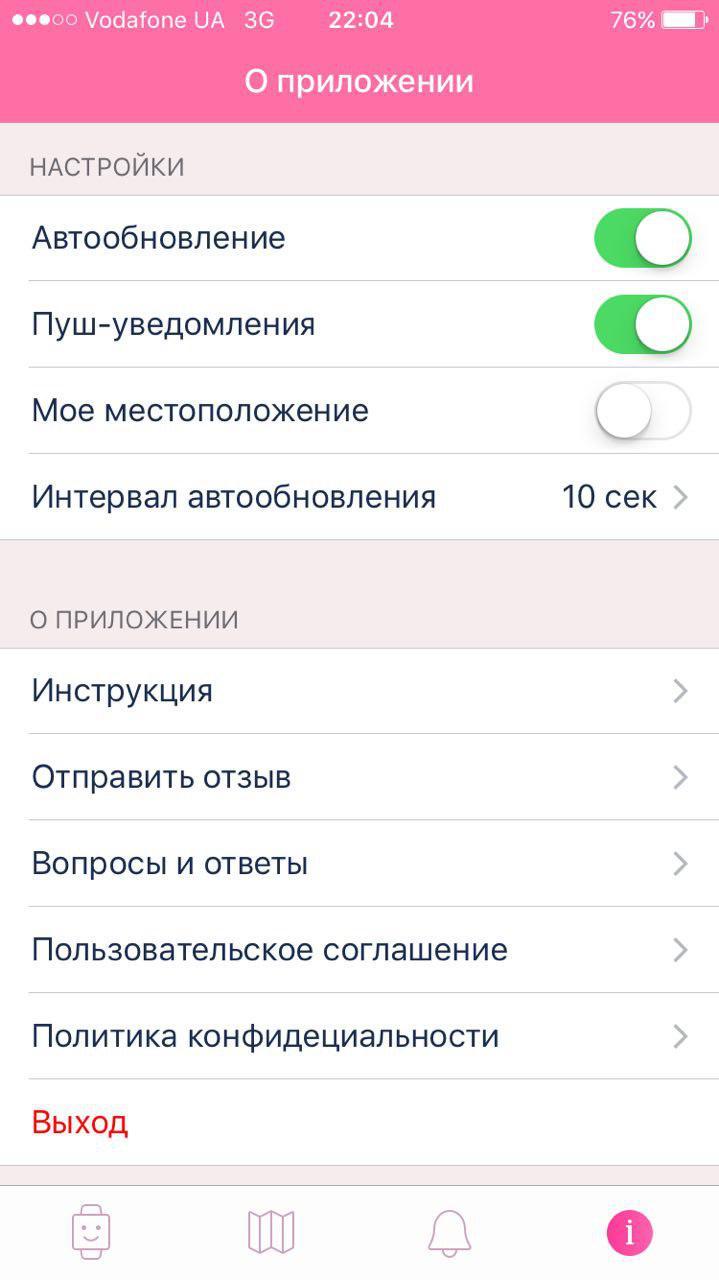Screen dimensions: 719x1280
Task: Turn off Пуш-уведомления
Action: click(642, 325)
